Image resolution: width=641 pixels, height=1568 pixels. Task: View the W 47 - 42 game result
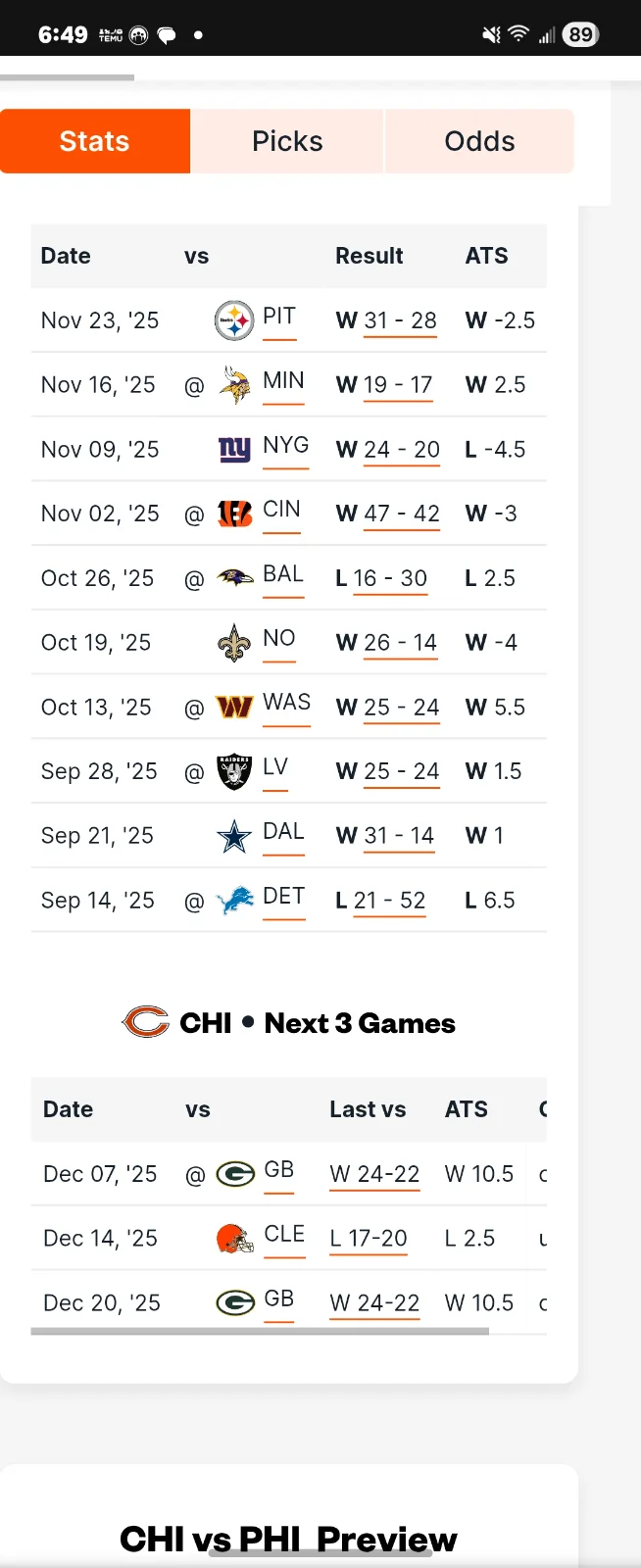(x=401, y=514)
